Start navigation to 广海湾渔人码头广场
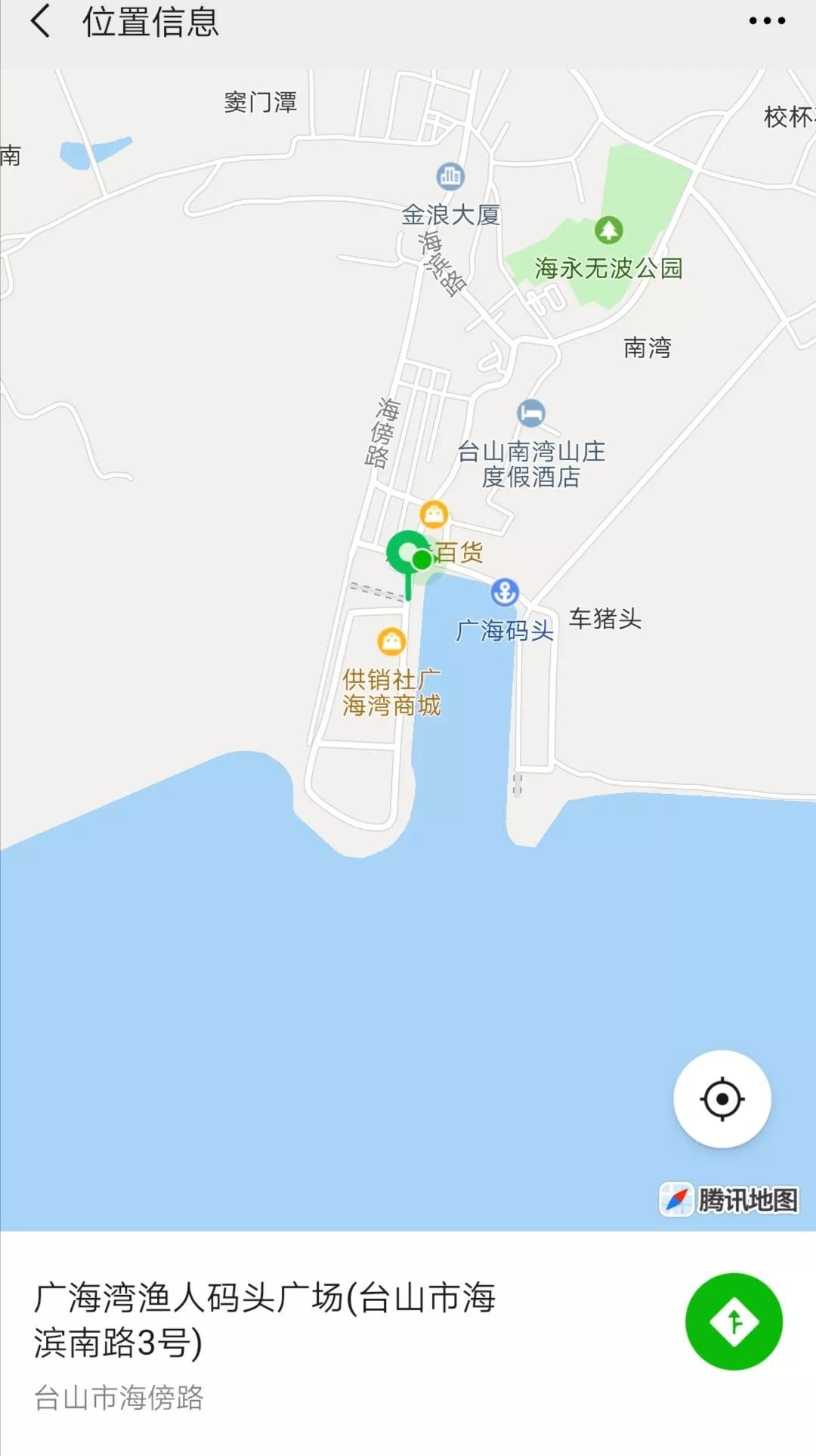 coord(733,1322)
